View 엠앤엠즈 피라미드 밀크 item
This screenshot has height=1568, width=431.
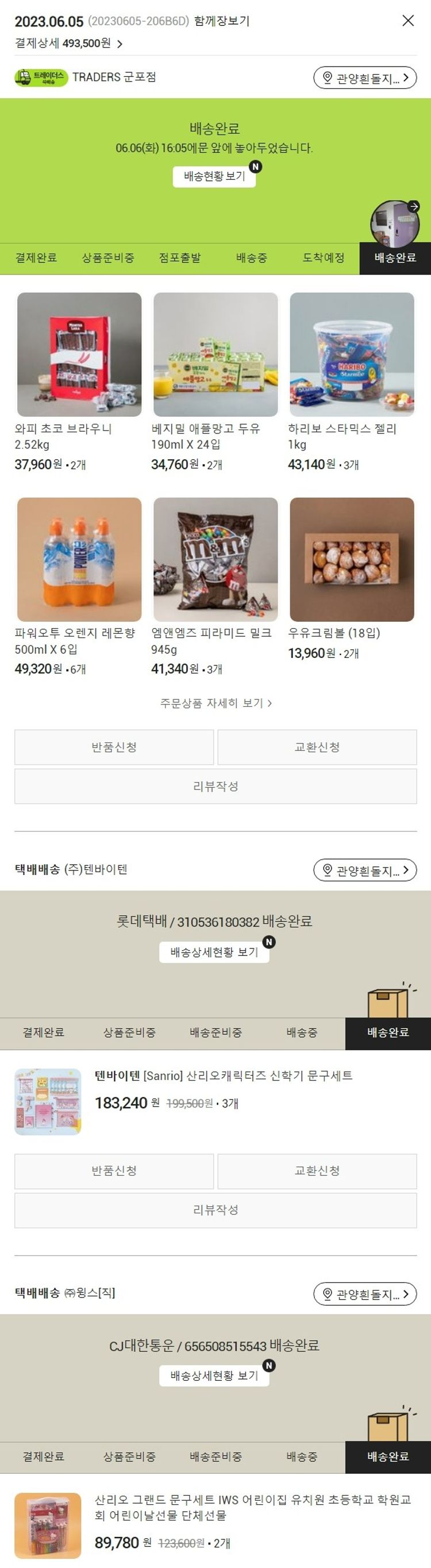[x=215, y=559]
